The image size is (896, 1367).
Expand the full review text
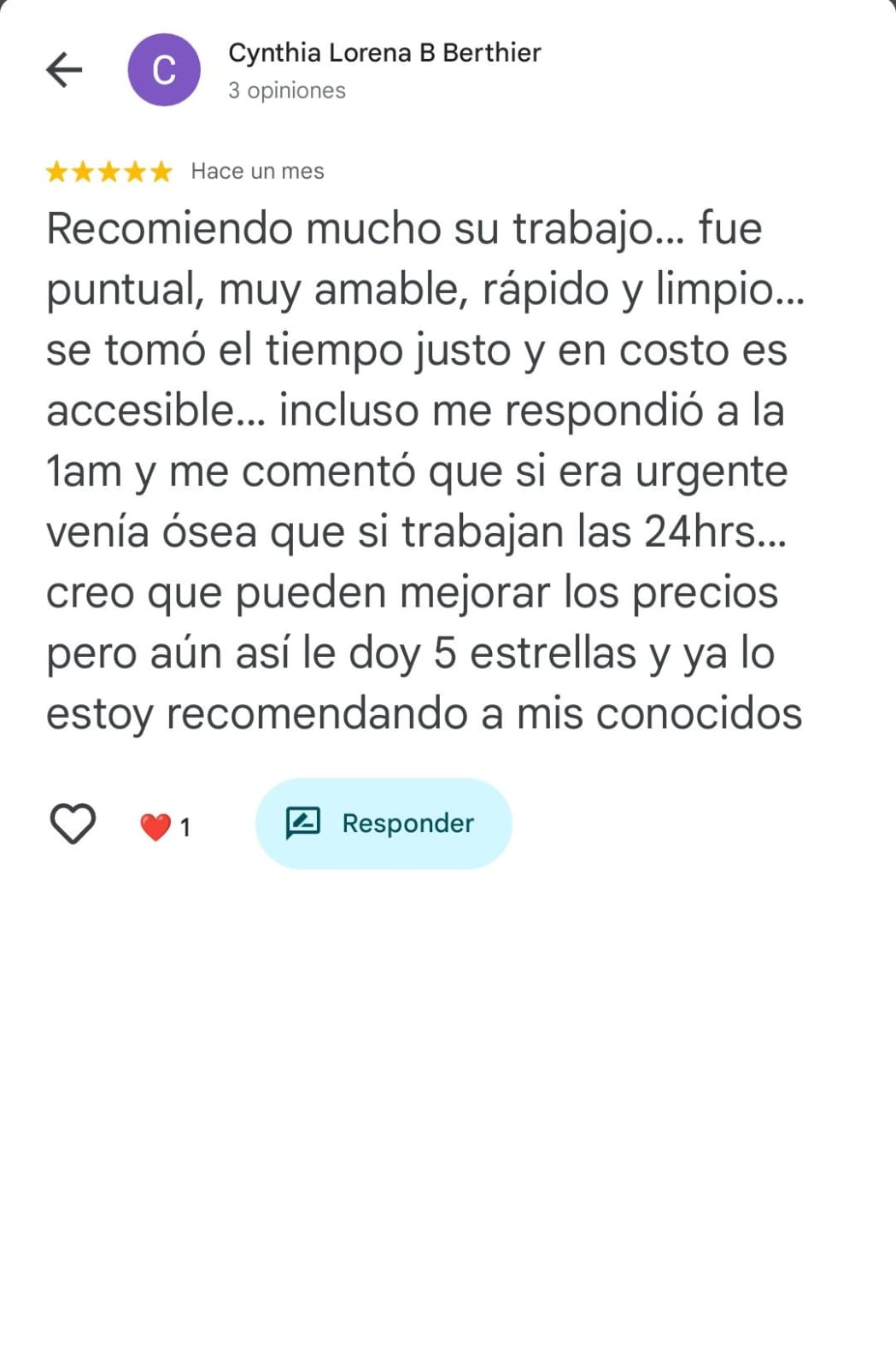(427, 470)
